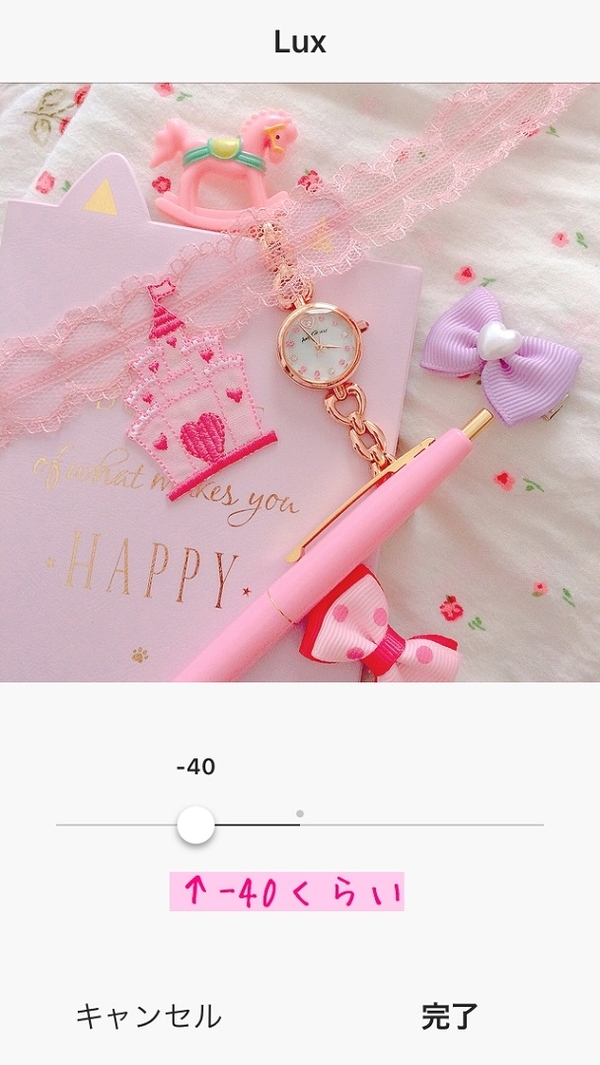Tap 完了 to apply the Lux adjustment
Viewport: 600px width, 1065px height.
pos(449,1017)
